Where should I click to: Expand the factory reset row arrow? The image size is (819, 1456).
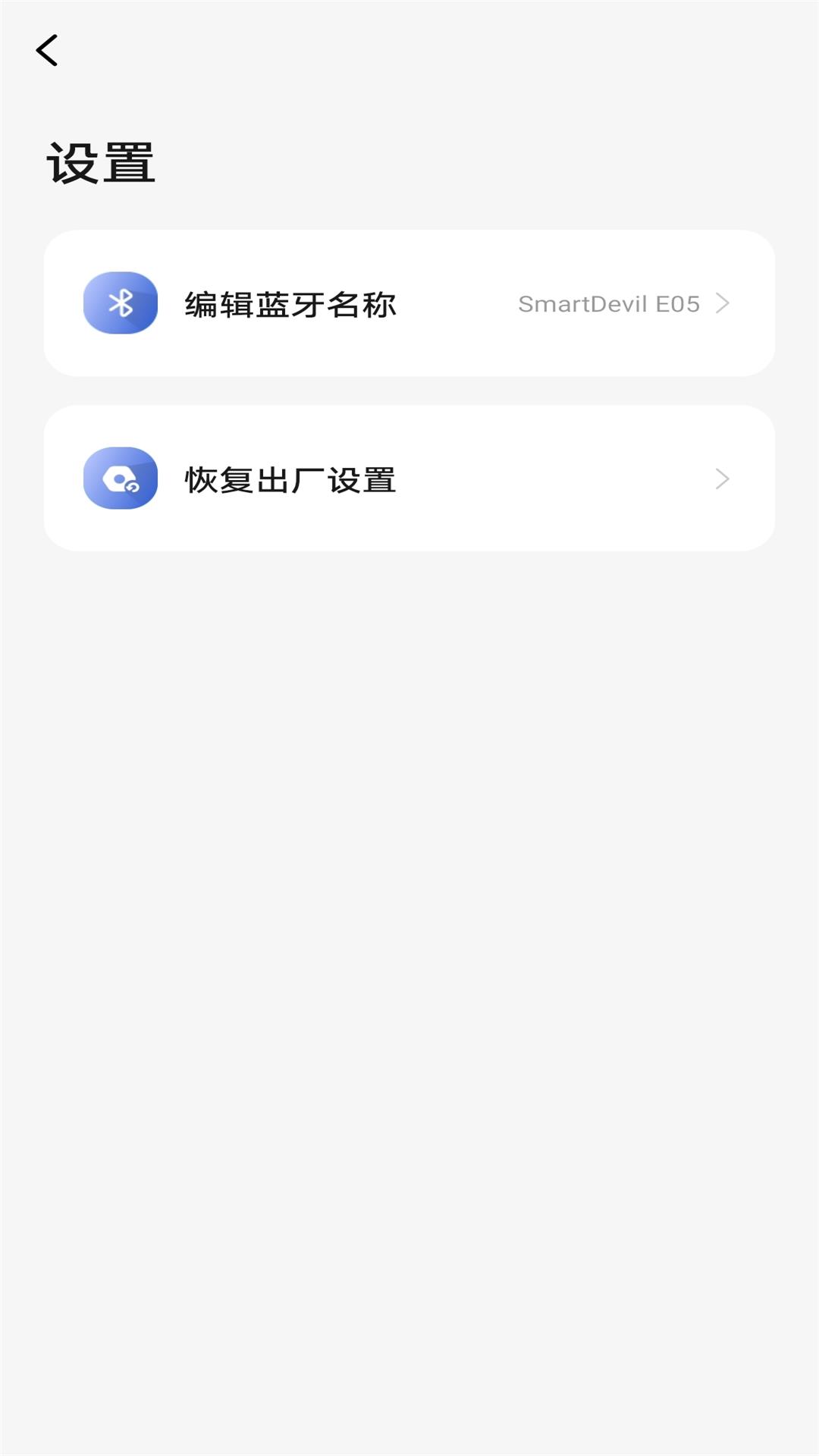point(723,479)
